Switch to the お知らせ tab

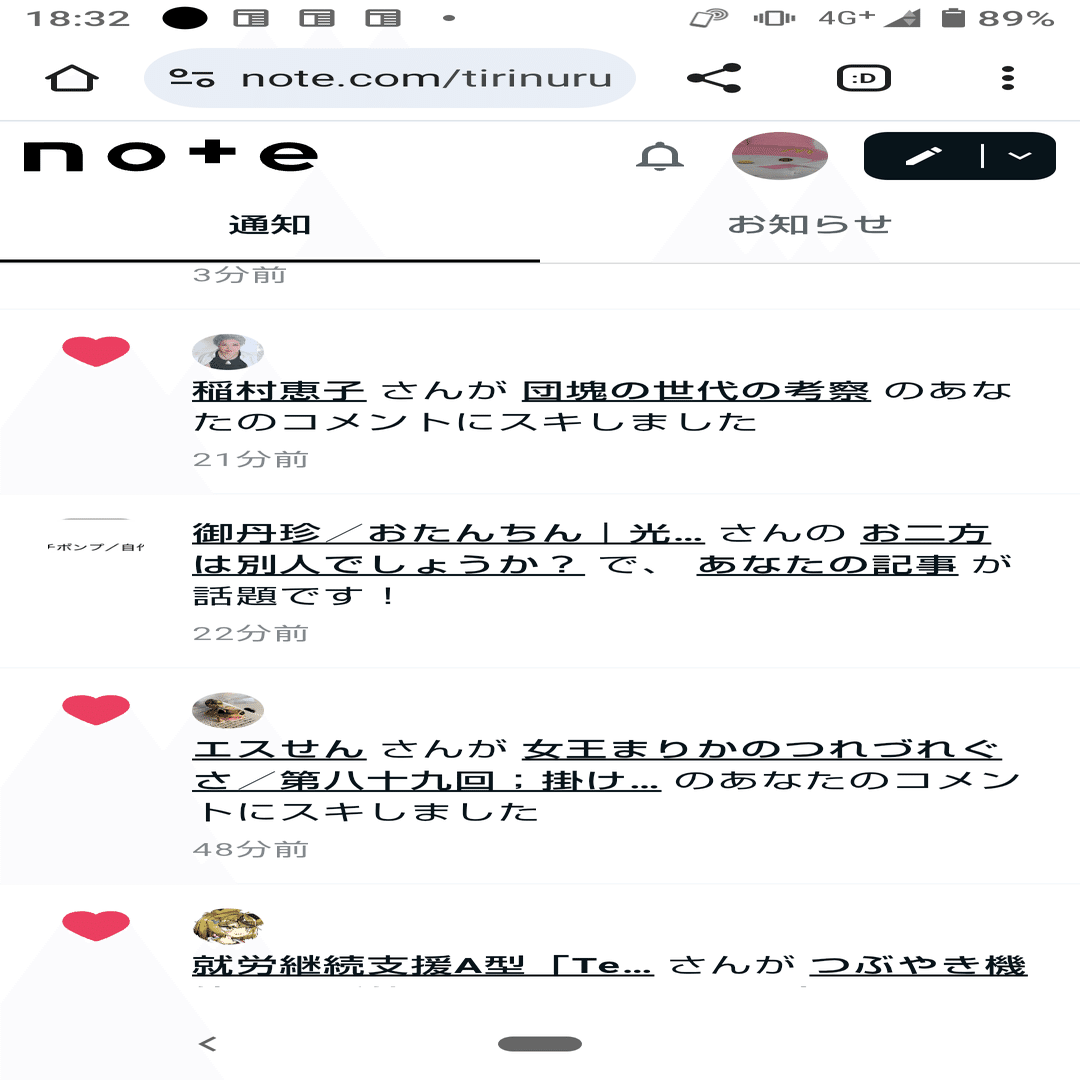[808, 225]
